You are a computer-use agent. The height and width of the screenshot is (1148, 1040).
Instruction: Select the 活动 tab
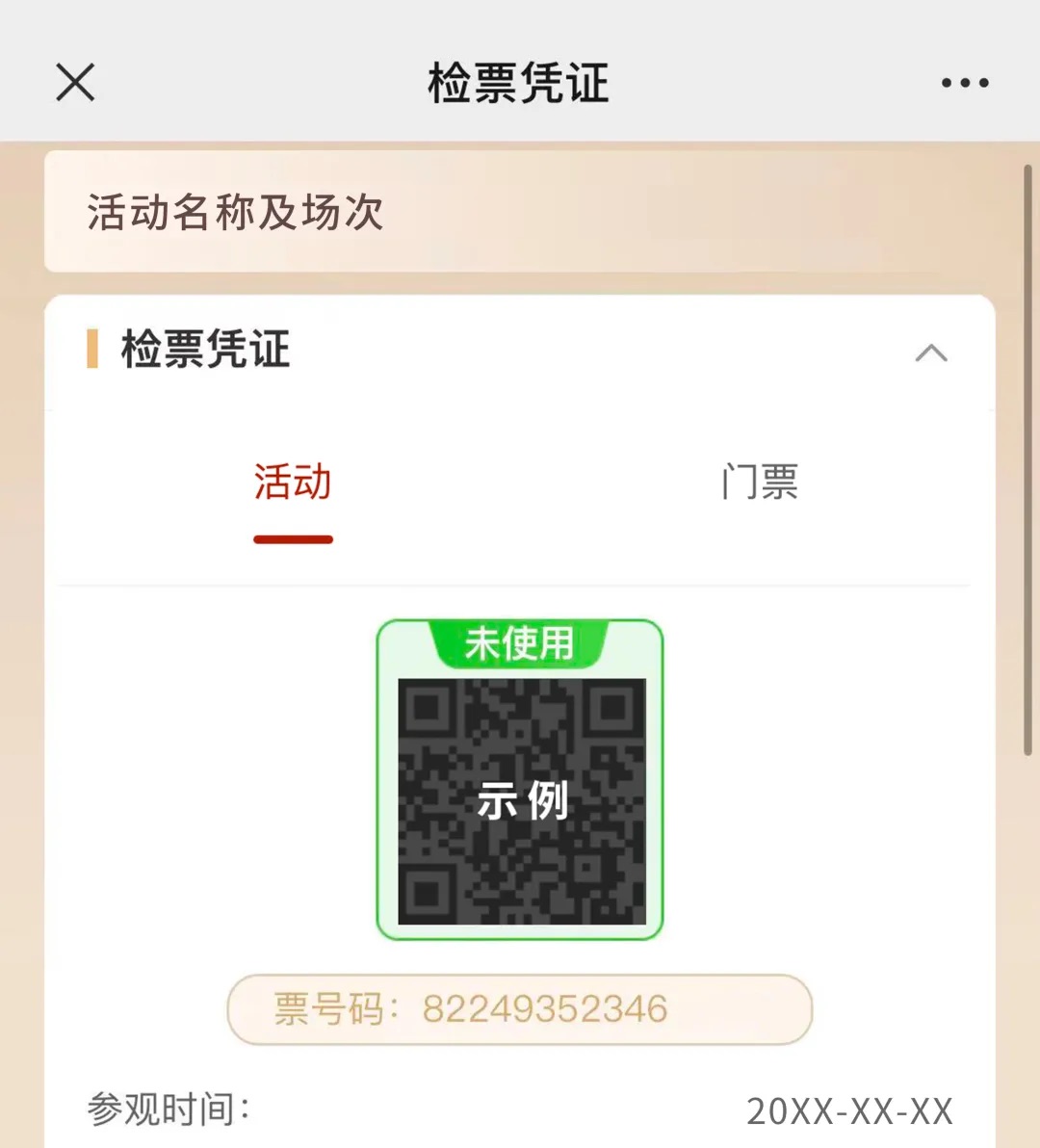[x=293, y=483]
